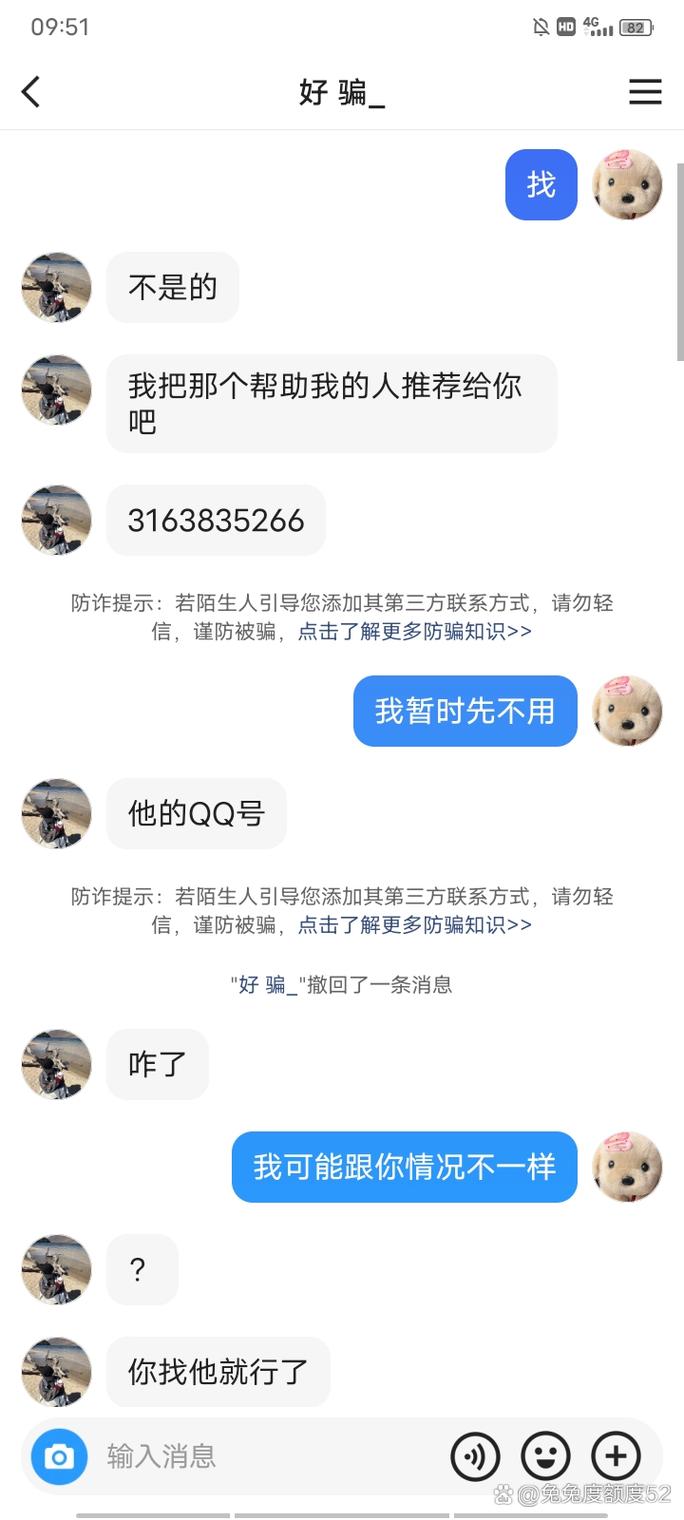Image resolution: width=684 pixels, height=1520 pixels.
Task: Go back from the chat
Action: pyautogui.click(x=31, y=92)
